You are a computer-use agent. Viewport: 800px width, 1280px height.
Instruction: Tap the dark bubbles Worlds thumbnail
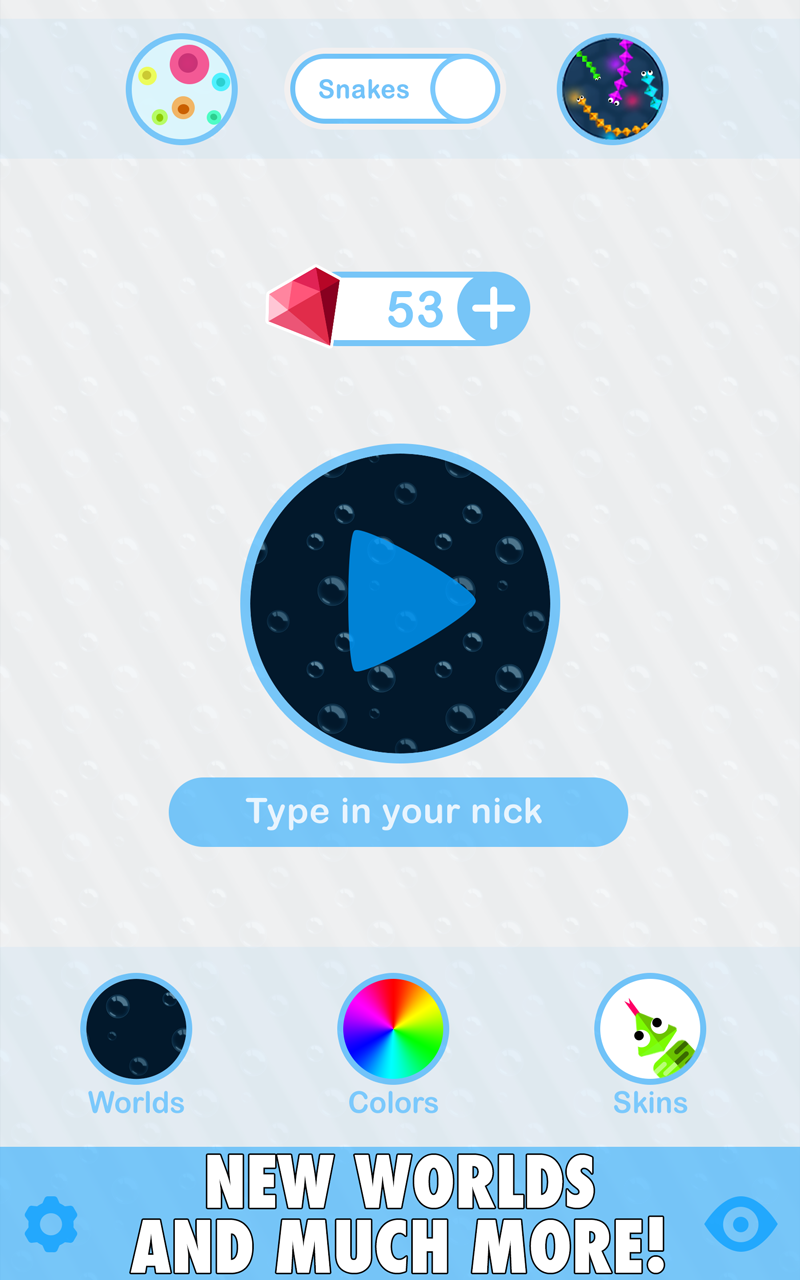136,1028
